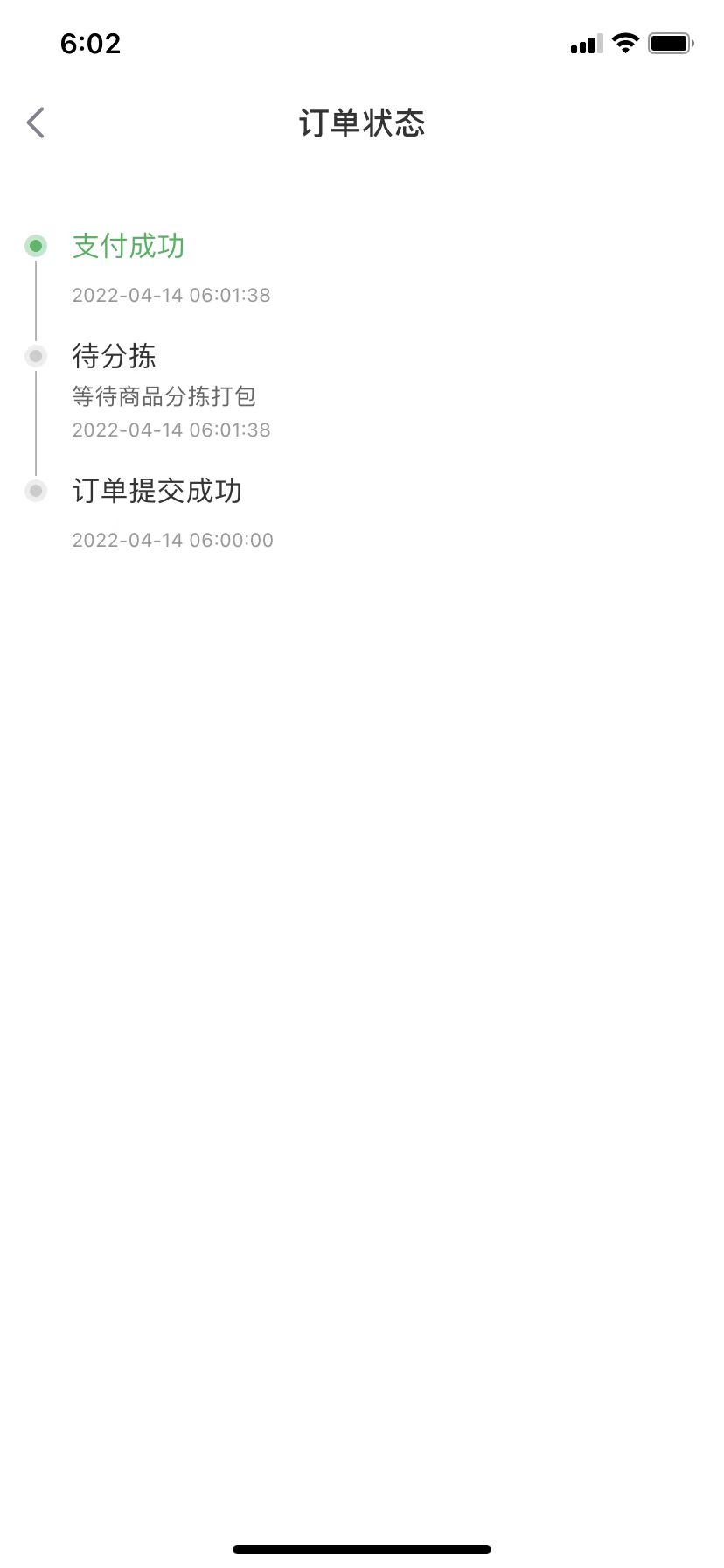Screen dimensions: 724x1568
Task: Open the 订单状态 page title
Action: pos(362,123)
